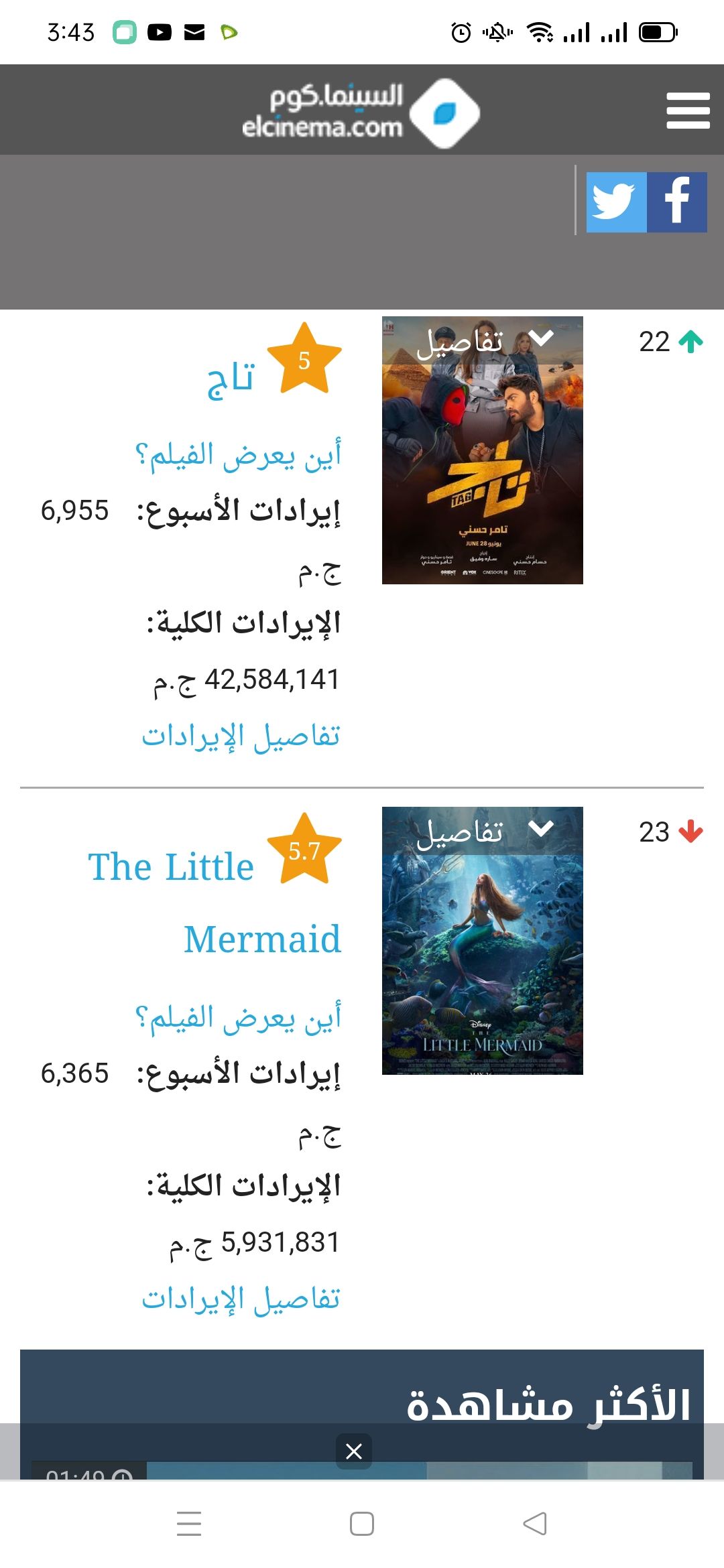See where The Little Mermaid is showing
This screenshot has width=724, height=1568.
[238, 1019]
